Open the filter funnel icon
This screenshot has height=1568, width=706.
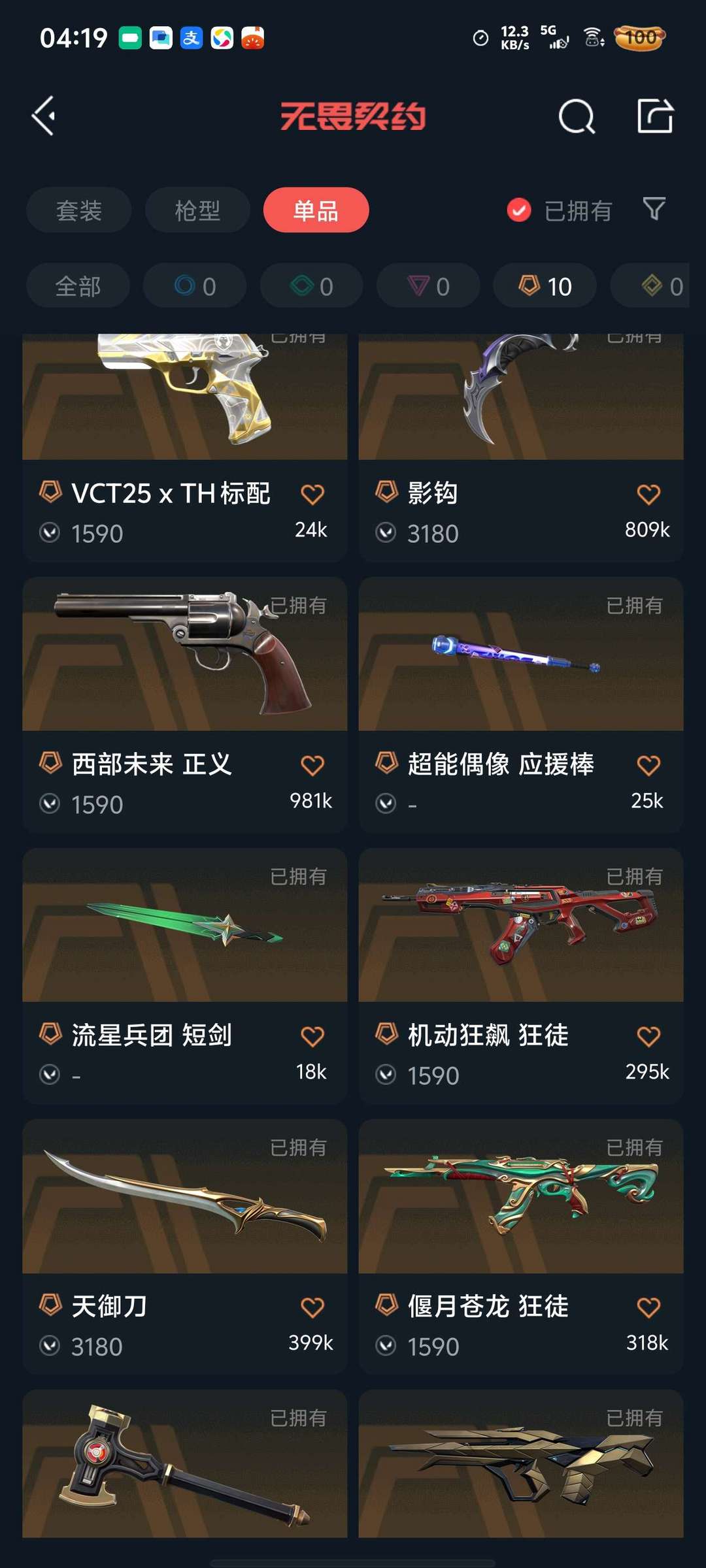(x=654, y=209)
